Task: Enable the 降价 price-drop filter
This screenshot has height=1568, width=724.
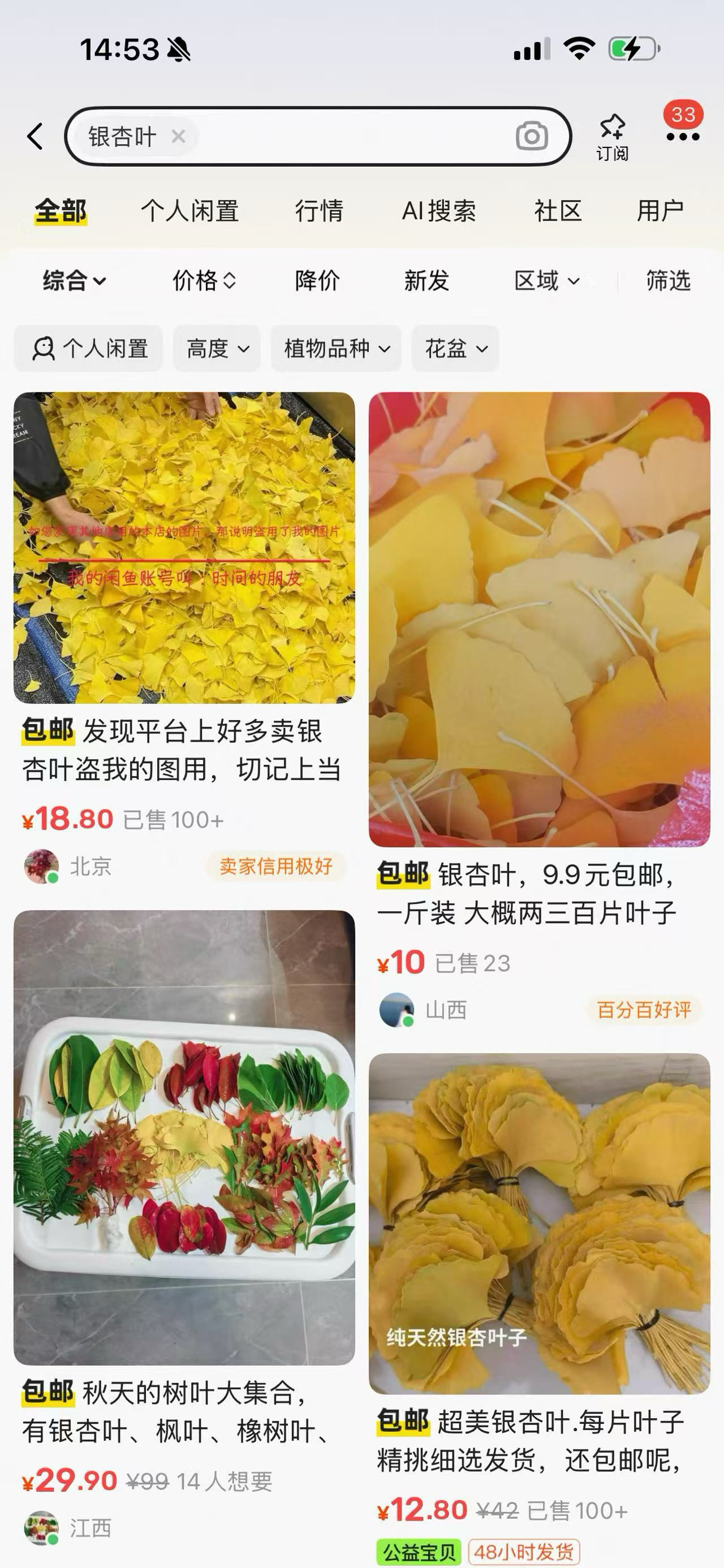Action: tap(316, 281)
